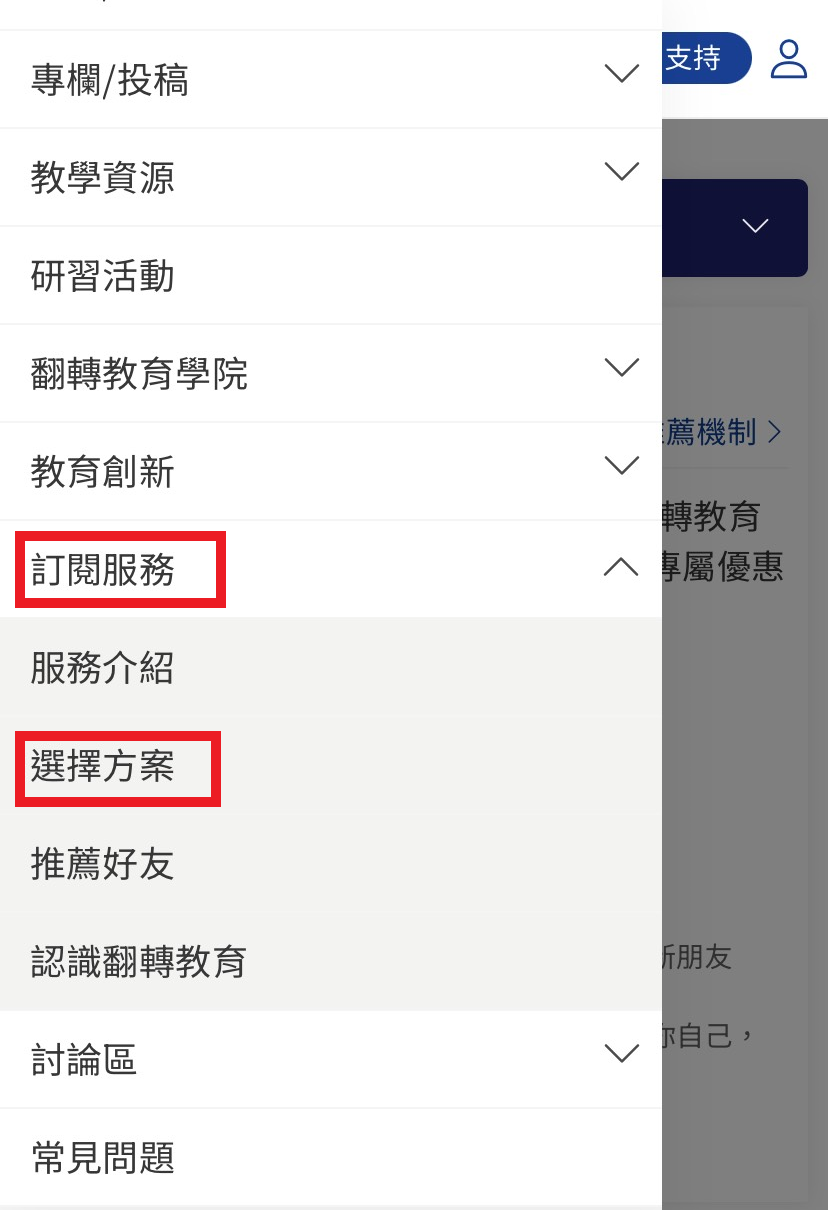Image resolution: width=828 pixels, height=1210 pixels.
Task: Open 常見問題 page
Action: point(103,1159)
